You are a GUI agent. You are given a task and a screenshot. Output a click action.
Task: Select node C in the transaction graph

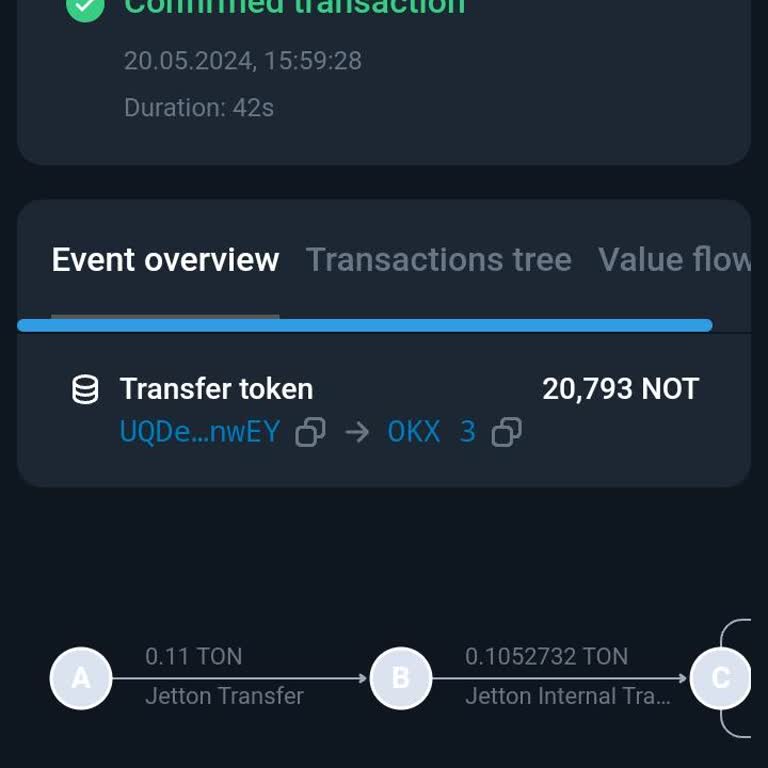coord(721,678)
